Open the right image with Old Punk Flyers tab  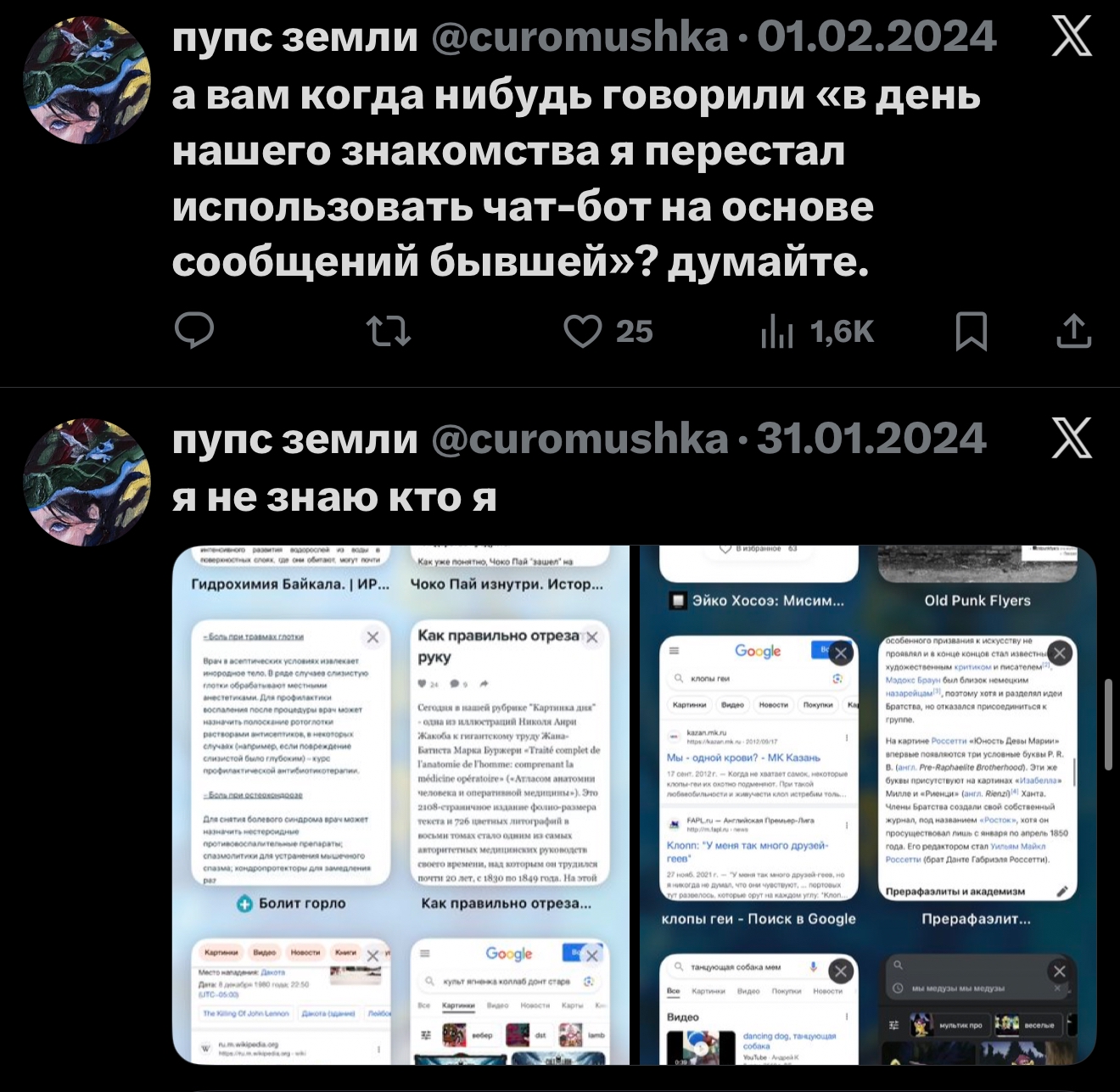coord(868,804)
